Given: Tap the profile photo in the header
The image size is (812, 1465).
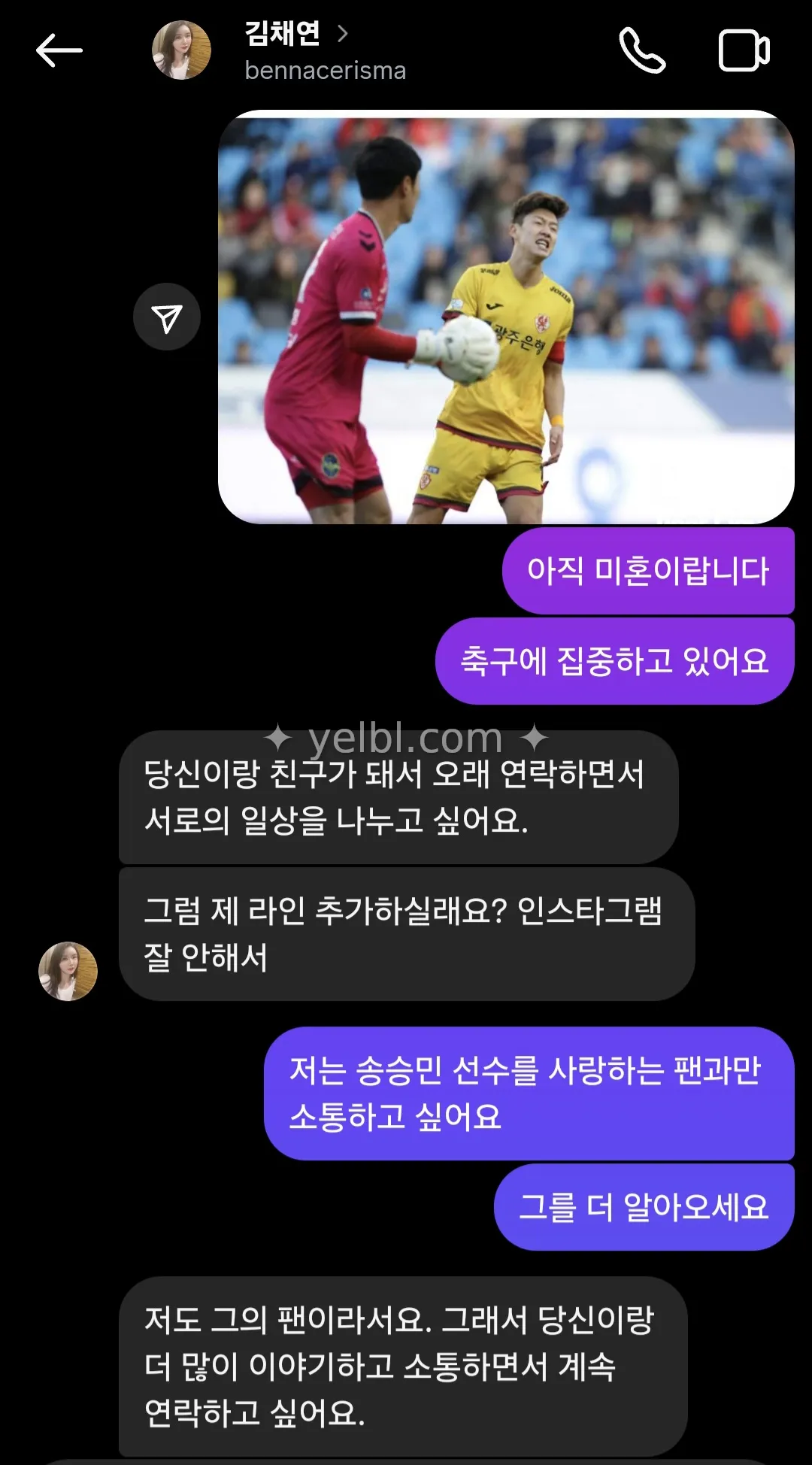Looking at the screenshot, I should 181,50.
